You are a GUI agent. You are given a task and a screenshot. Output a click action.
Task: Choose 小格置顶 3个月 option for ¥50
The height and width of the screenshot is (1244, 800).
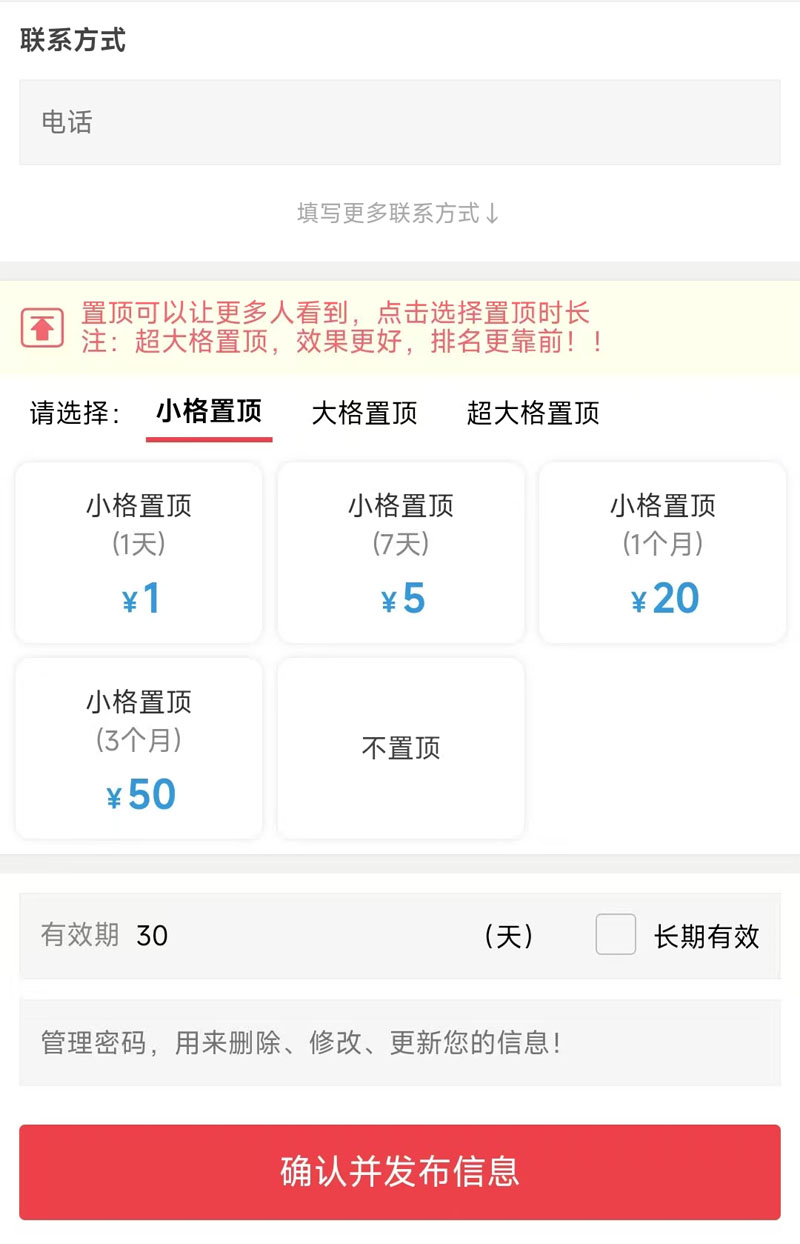click(139, 748)
